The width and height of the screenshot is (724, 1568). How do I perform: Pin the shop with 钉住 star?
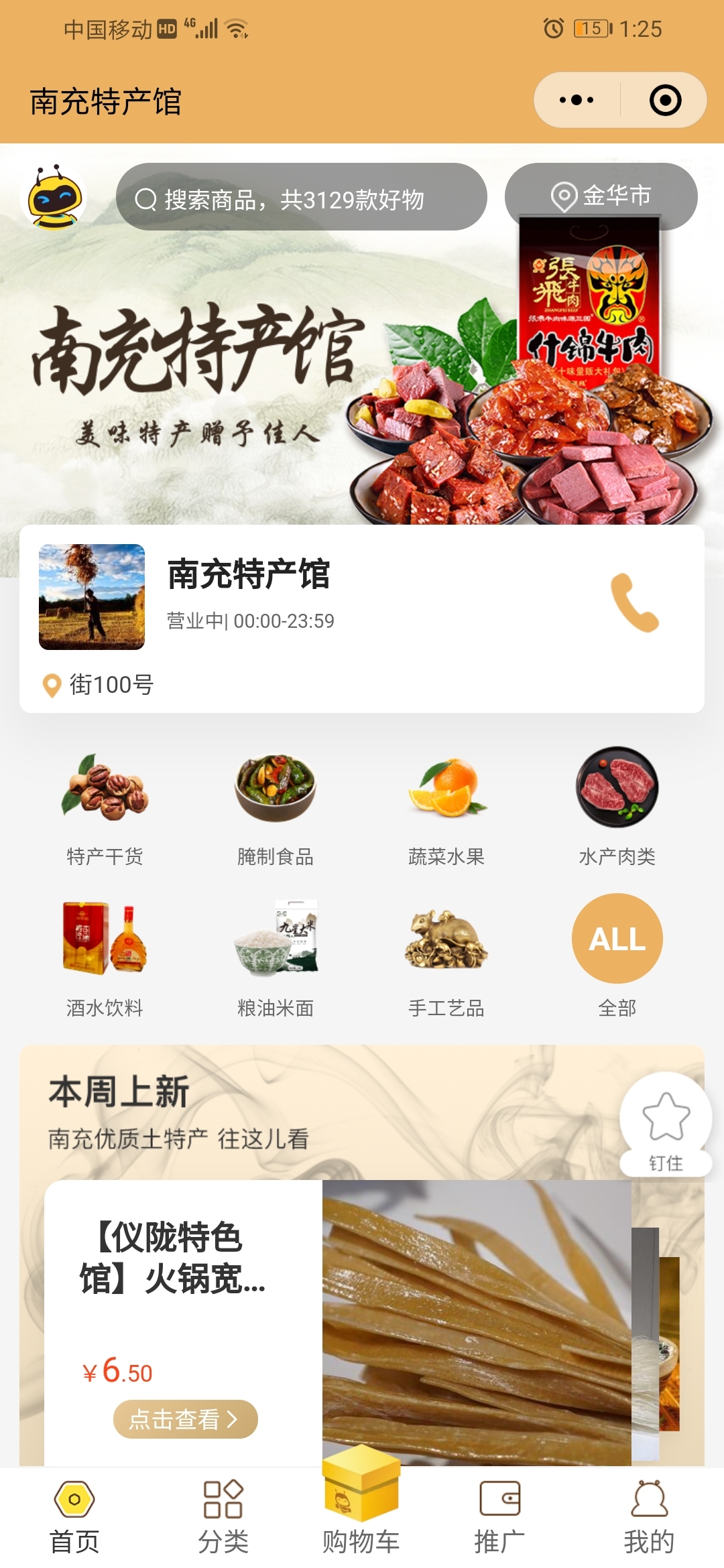(666, 1124)
